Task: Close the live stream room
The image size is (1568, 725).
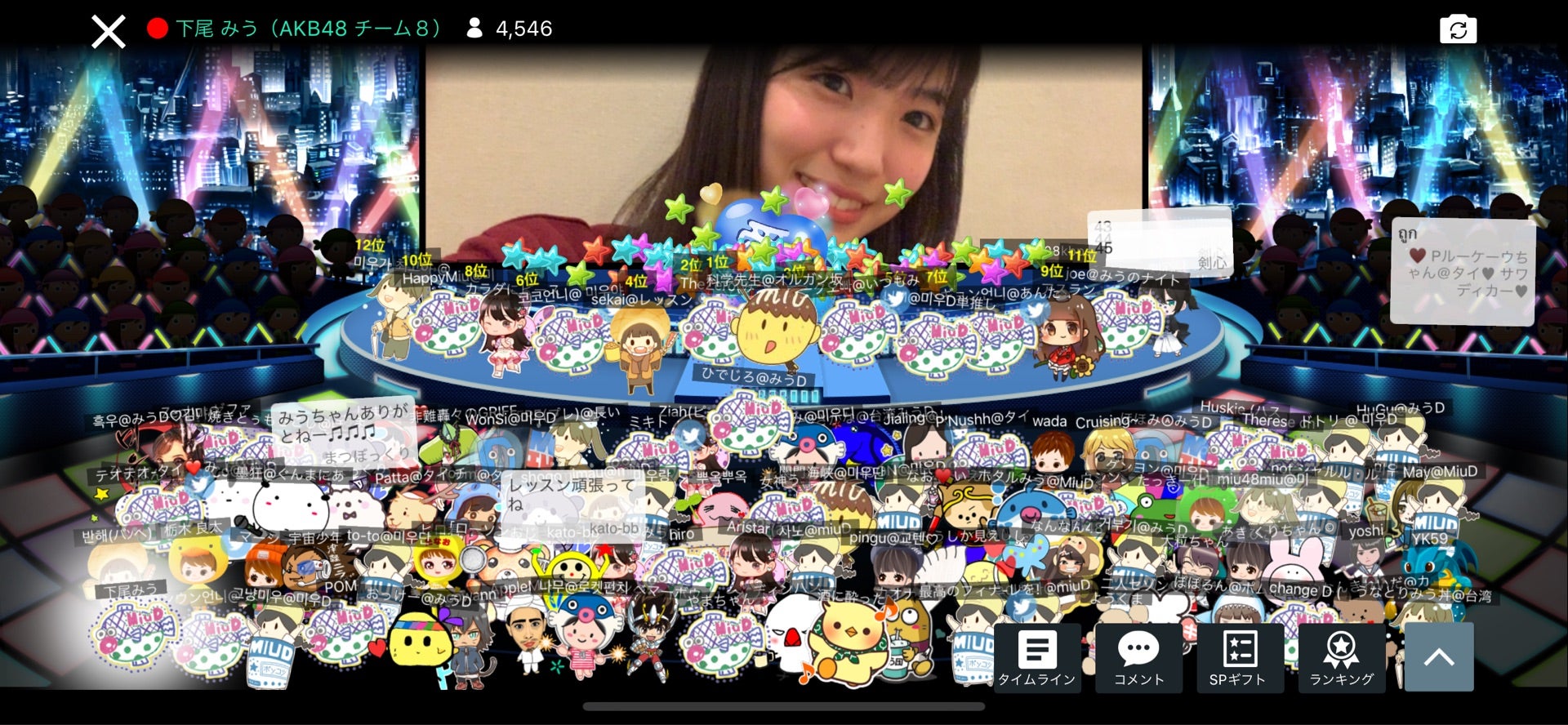Action: coord(108,31)
